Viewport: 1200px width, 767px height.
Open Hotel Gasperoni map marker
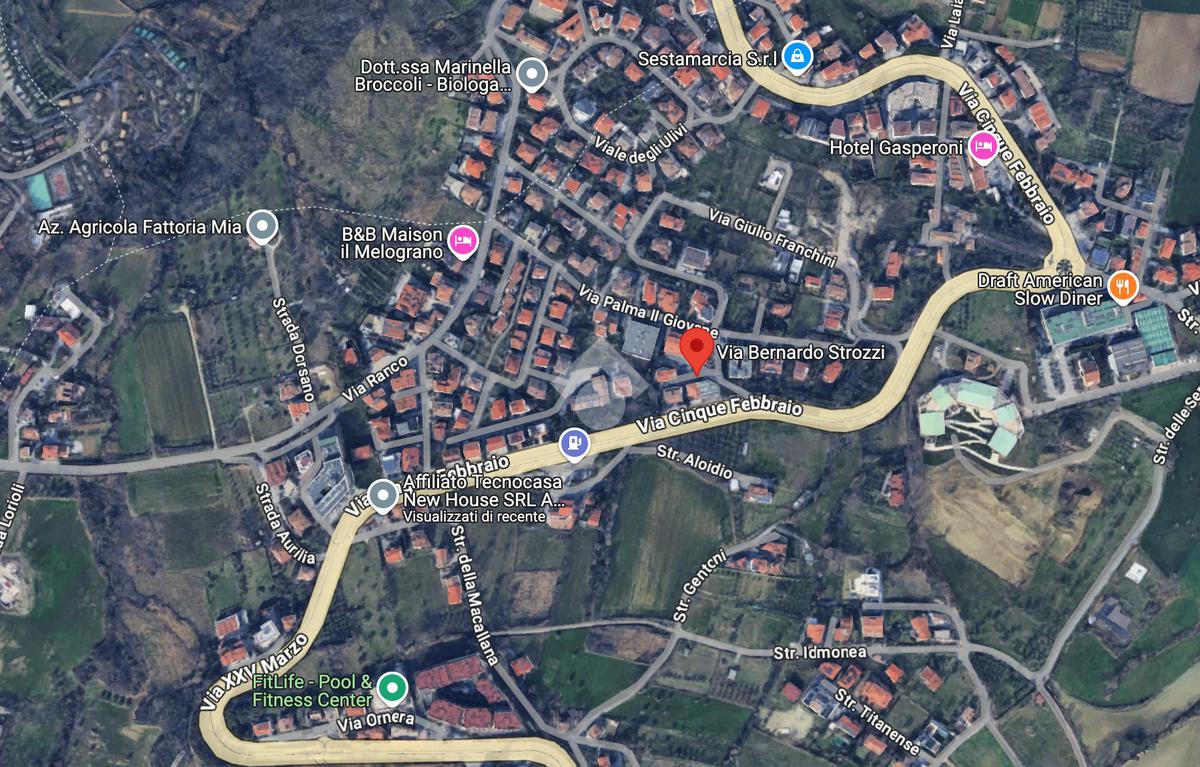pos(984,147)
